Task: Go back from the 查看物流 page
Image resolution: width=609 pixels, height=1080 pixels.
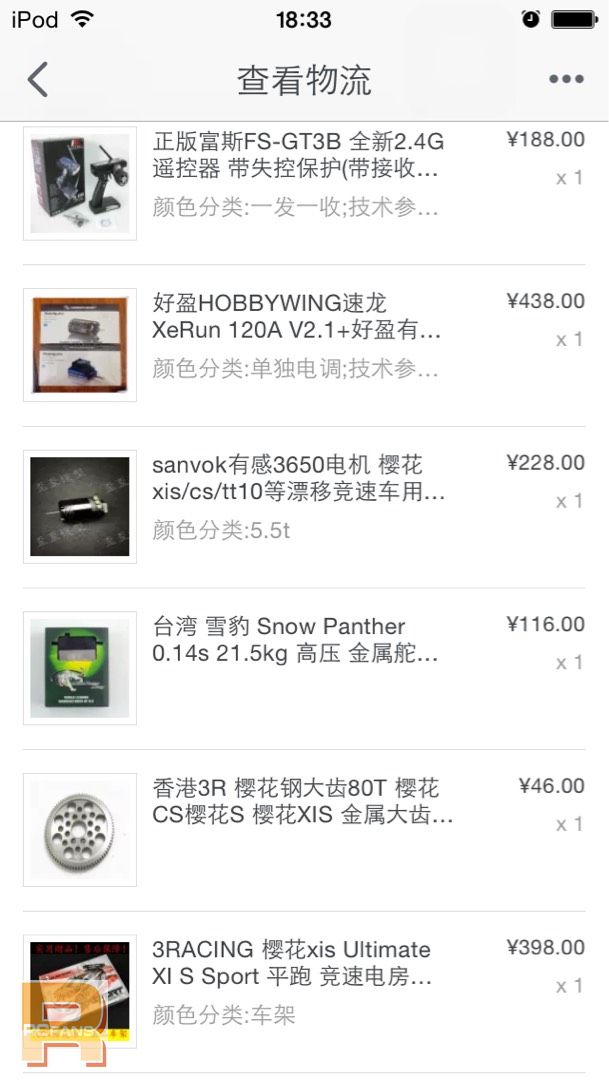Action: pos(38,79)
